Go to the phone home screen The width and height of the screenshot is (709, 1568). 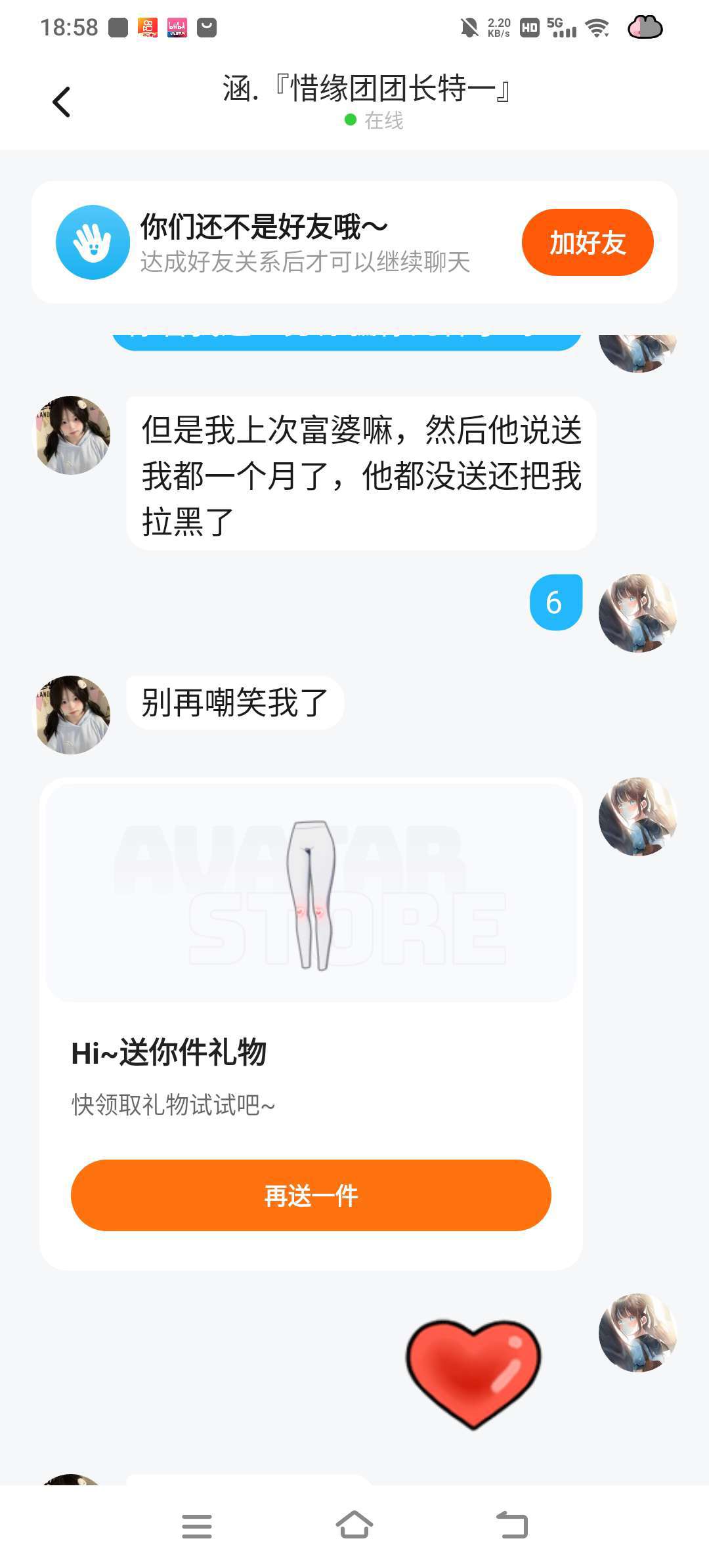354,1525
